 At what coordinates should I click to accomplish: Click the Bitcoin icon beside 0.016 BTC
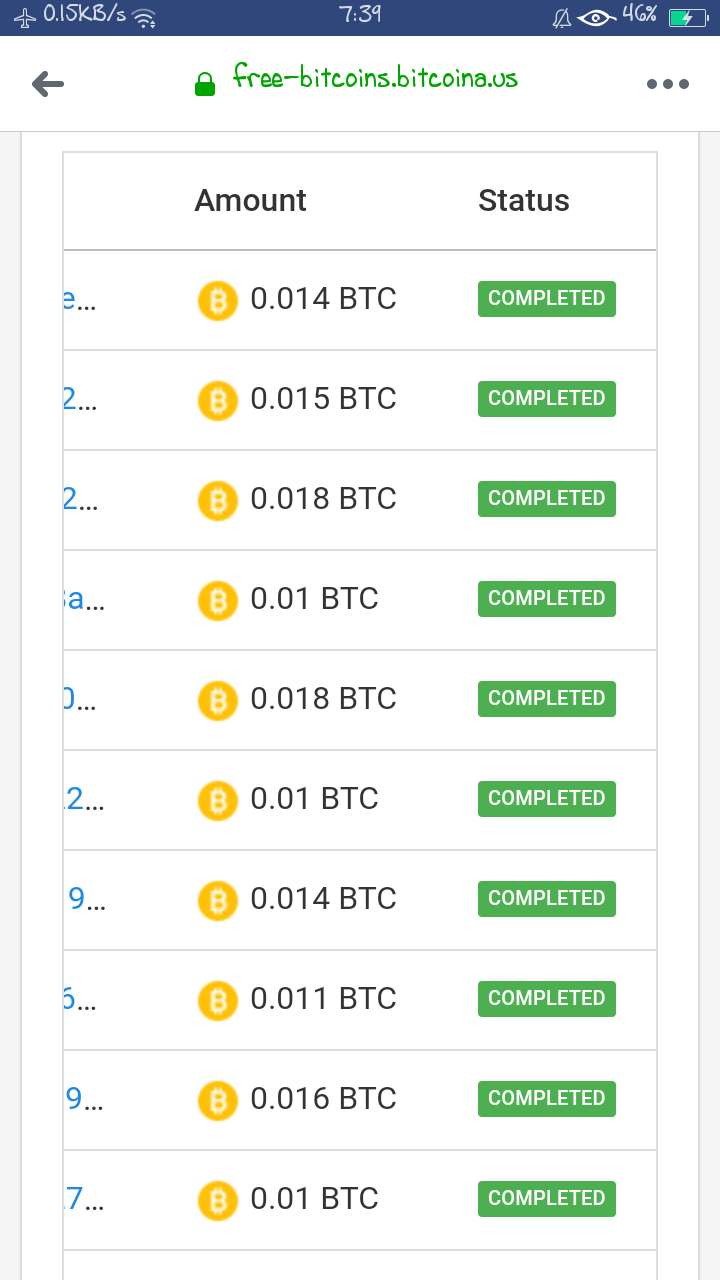click(x=217, y=1099)
